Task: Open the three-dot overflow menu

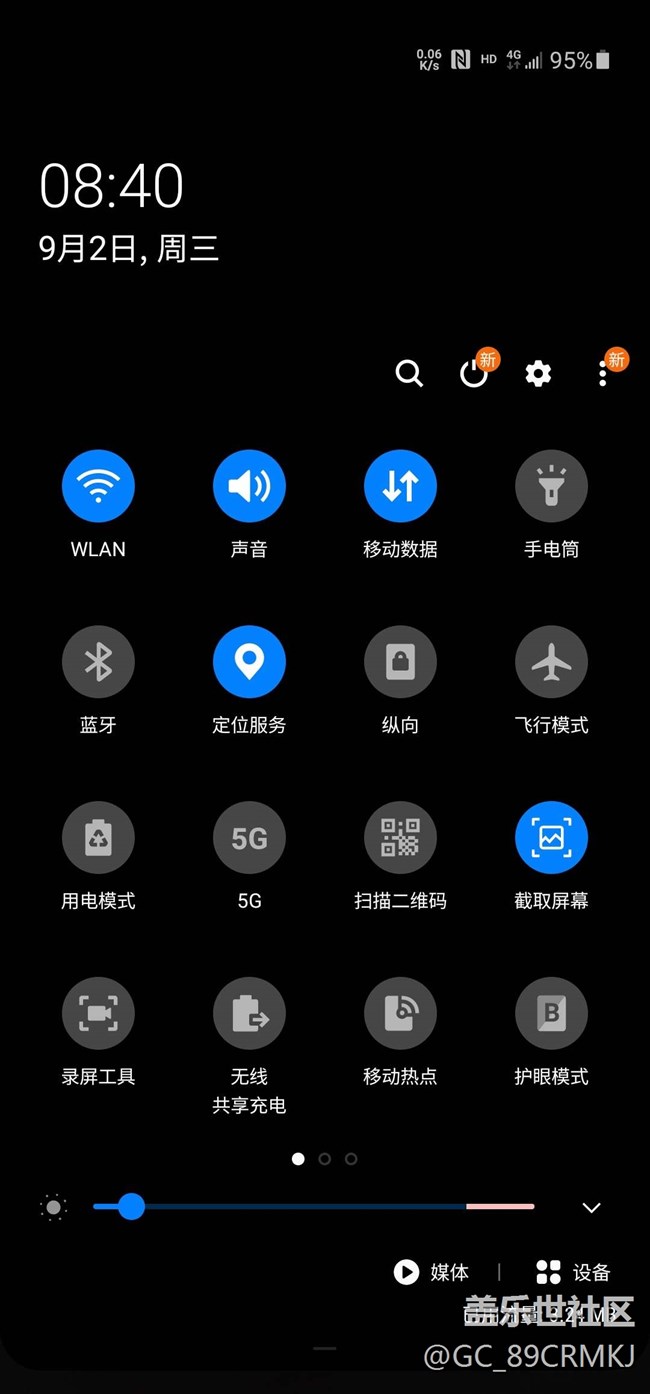Action: pos(603,374)
